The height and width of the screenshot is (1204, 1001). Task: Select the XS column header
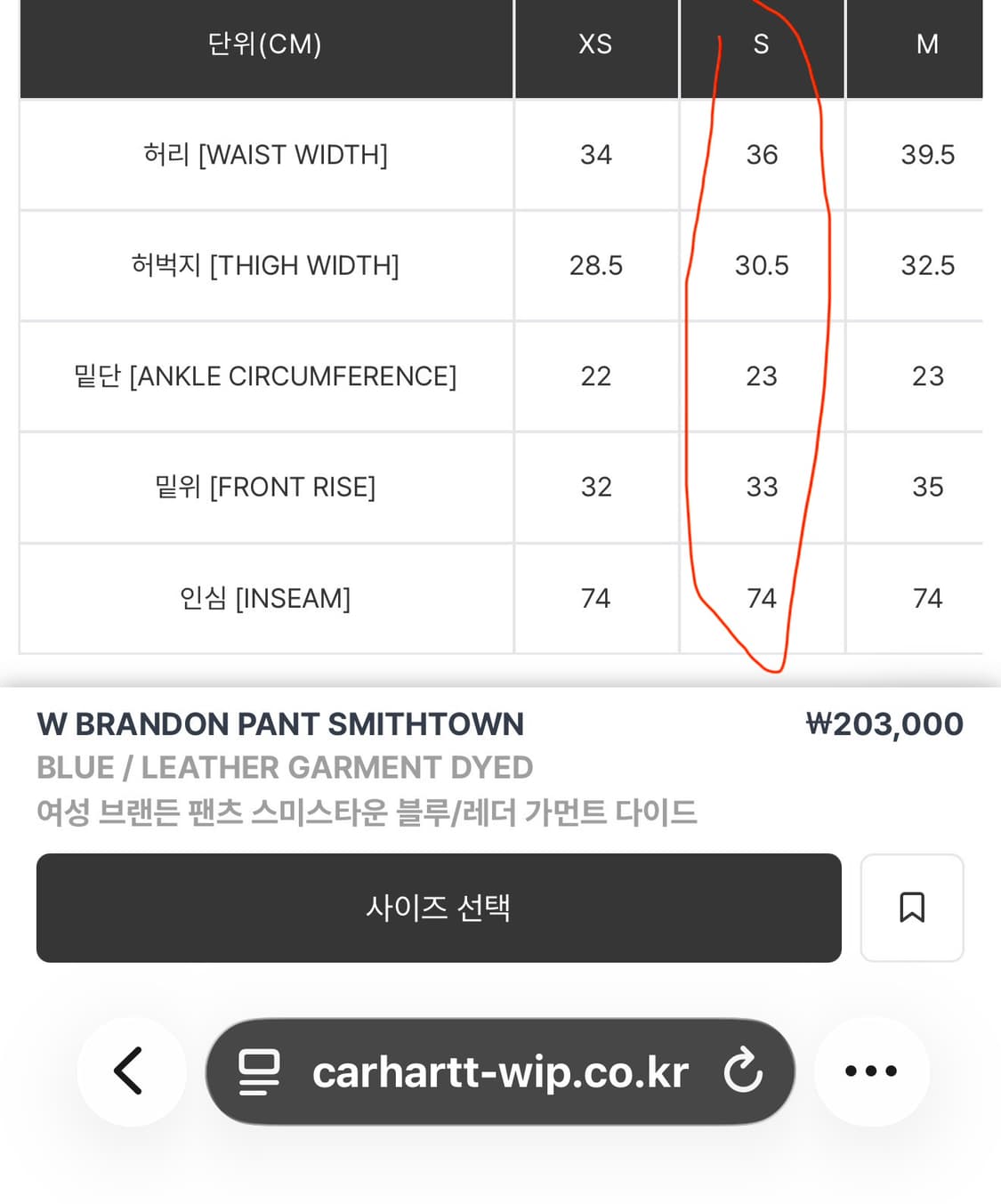[x=595, y=44]
